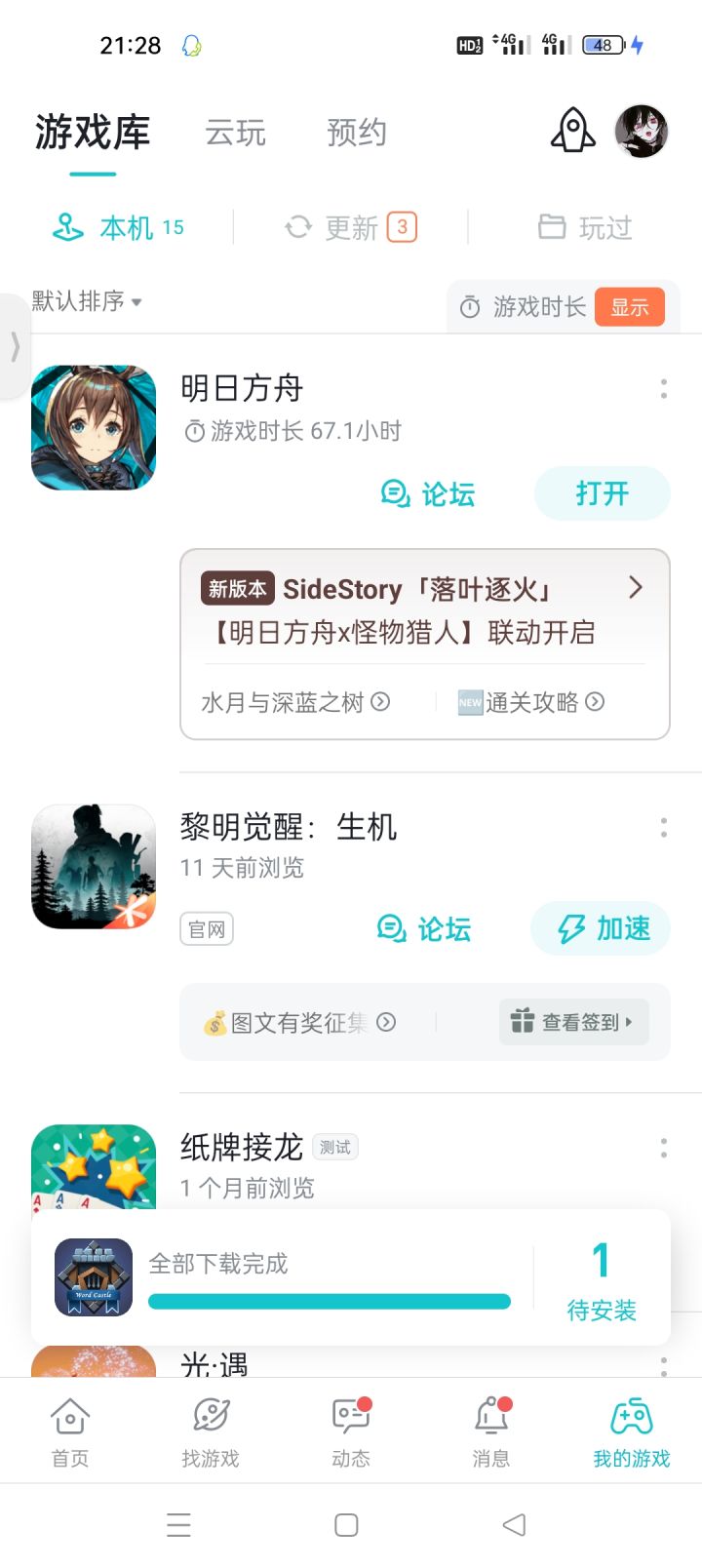Select the 更新 tab with 3 updates
This screenshot has width=702, height=1568.
click(350, 227)
